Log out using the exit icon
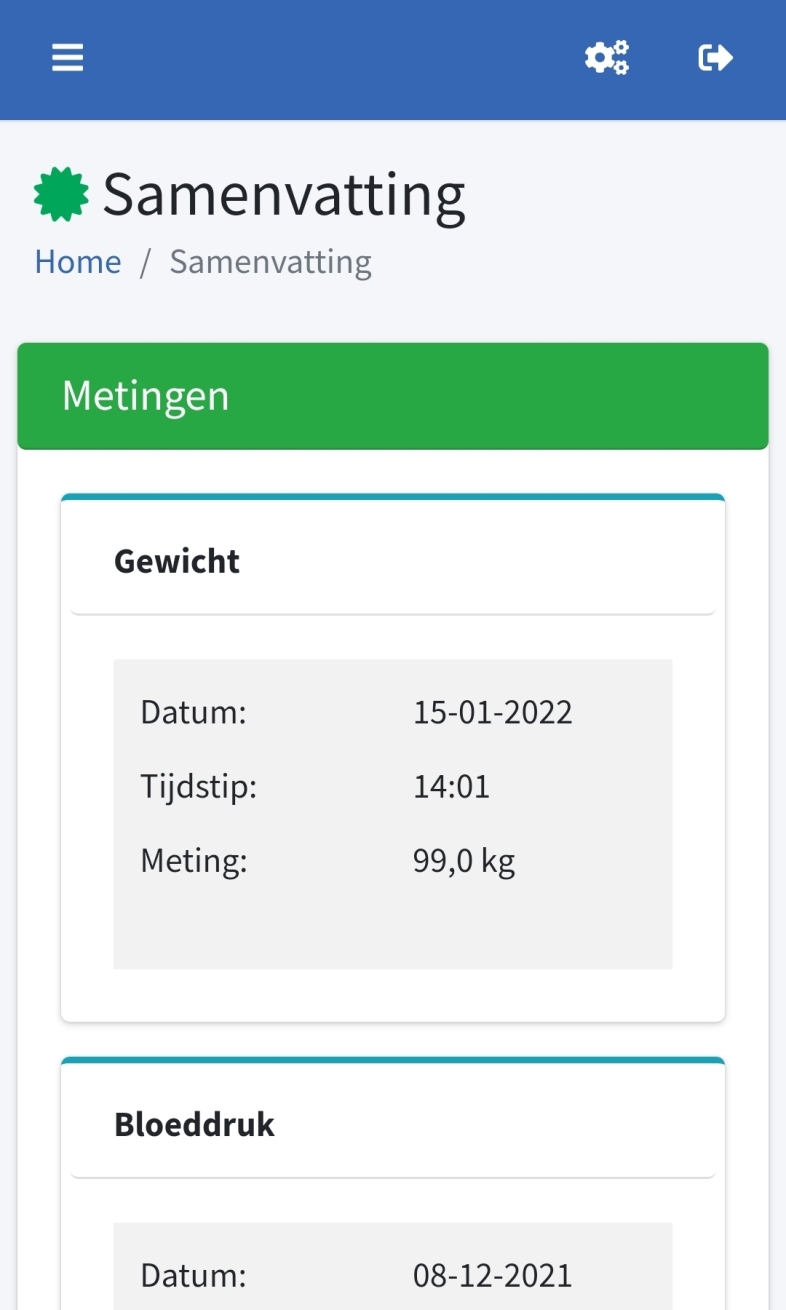786x1310 pixels. pos(715,58)
